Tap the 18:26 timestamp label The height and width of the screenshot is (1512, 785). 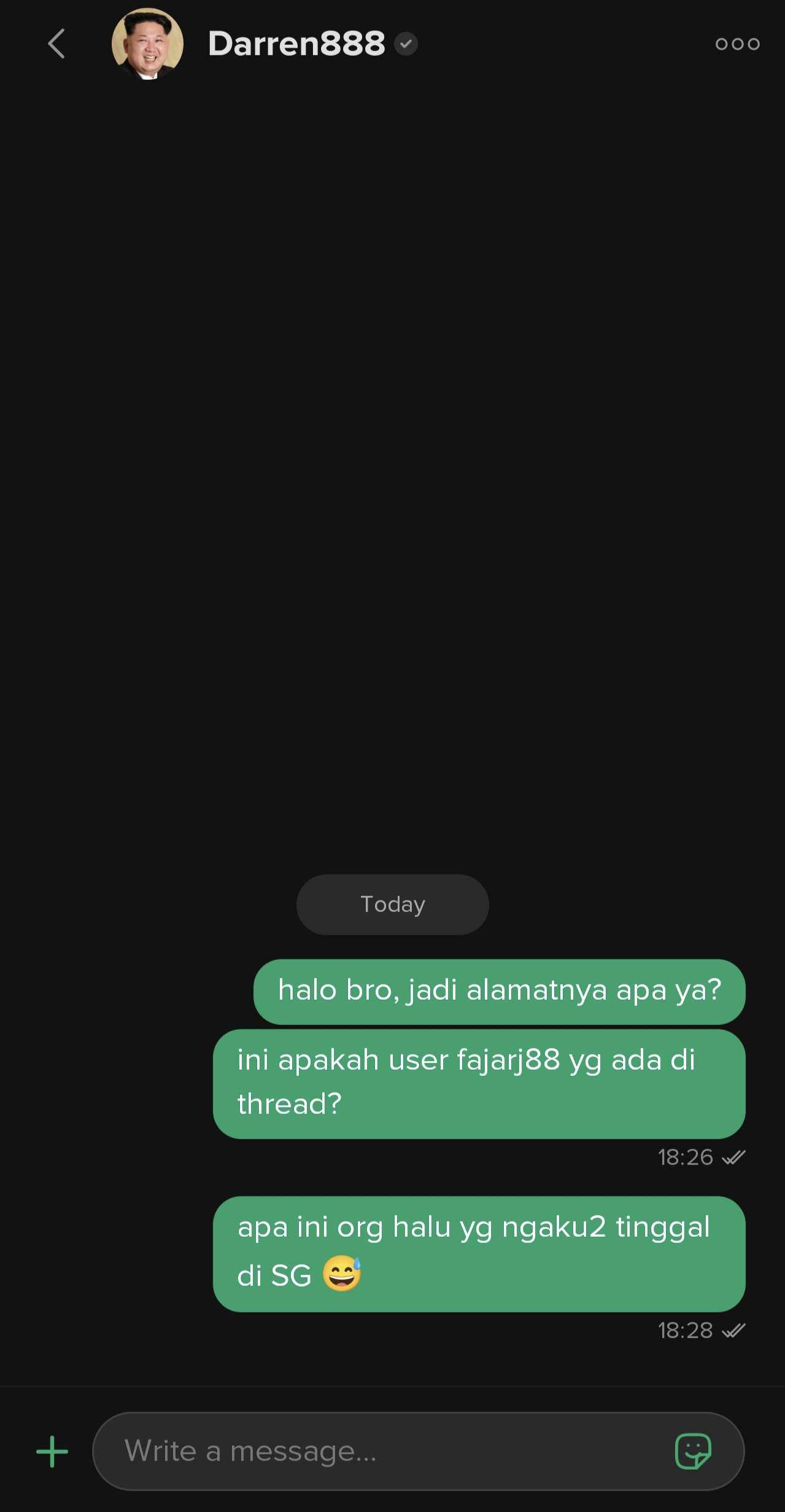(x=686, y=1157)
